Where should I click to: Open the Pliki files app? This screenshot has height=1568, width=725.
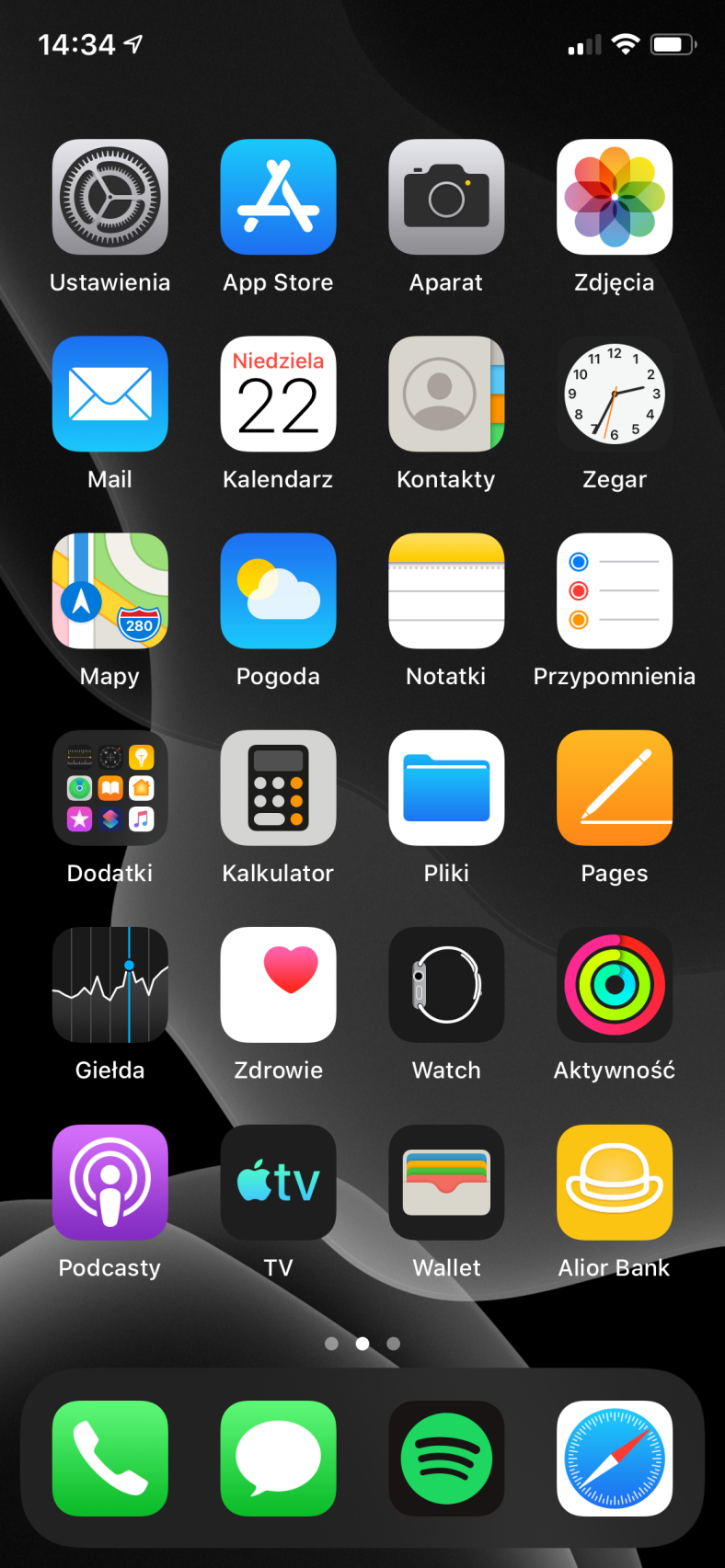(446, 788)
